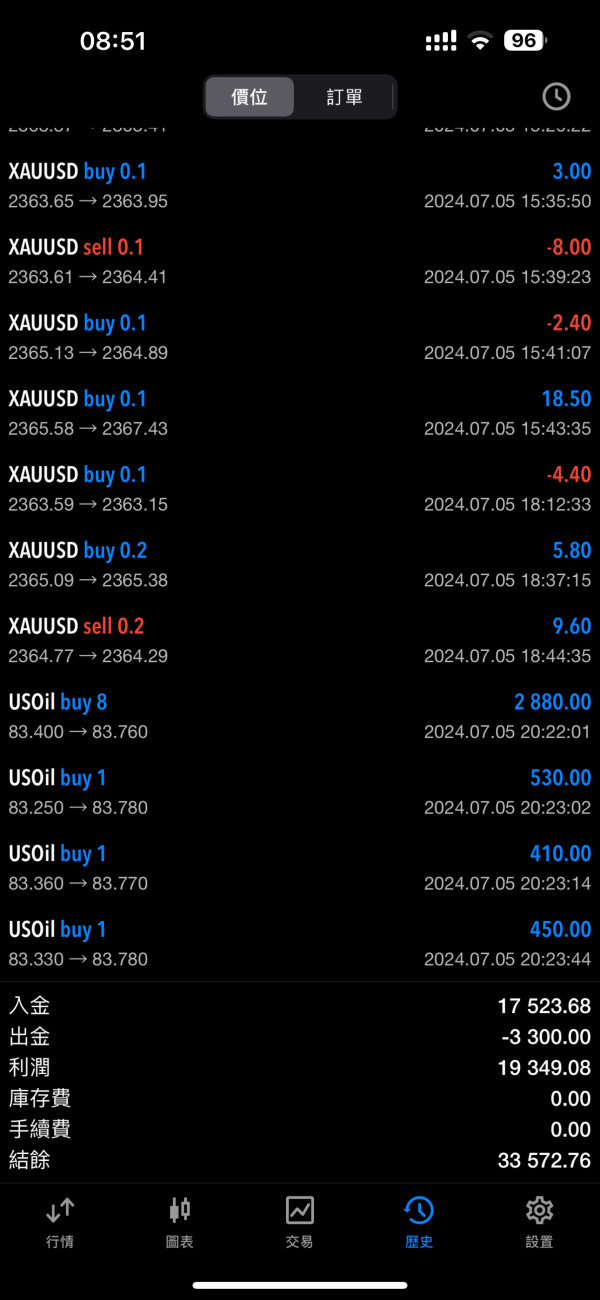The image size is (600, 1300).
Task: Select the 價位 segment
Action: (250, 97)
